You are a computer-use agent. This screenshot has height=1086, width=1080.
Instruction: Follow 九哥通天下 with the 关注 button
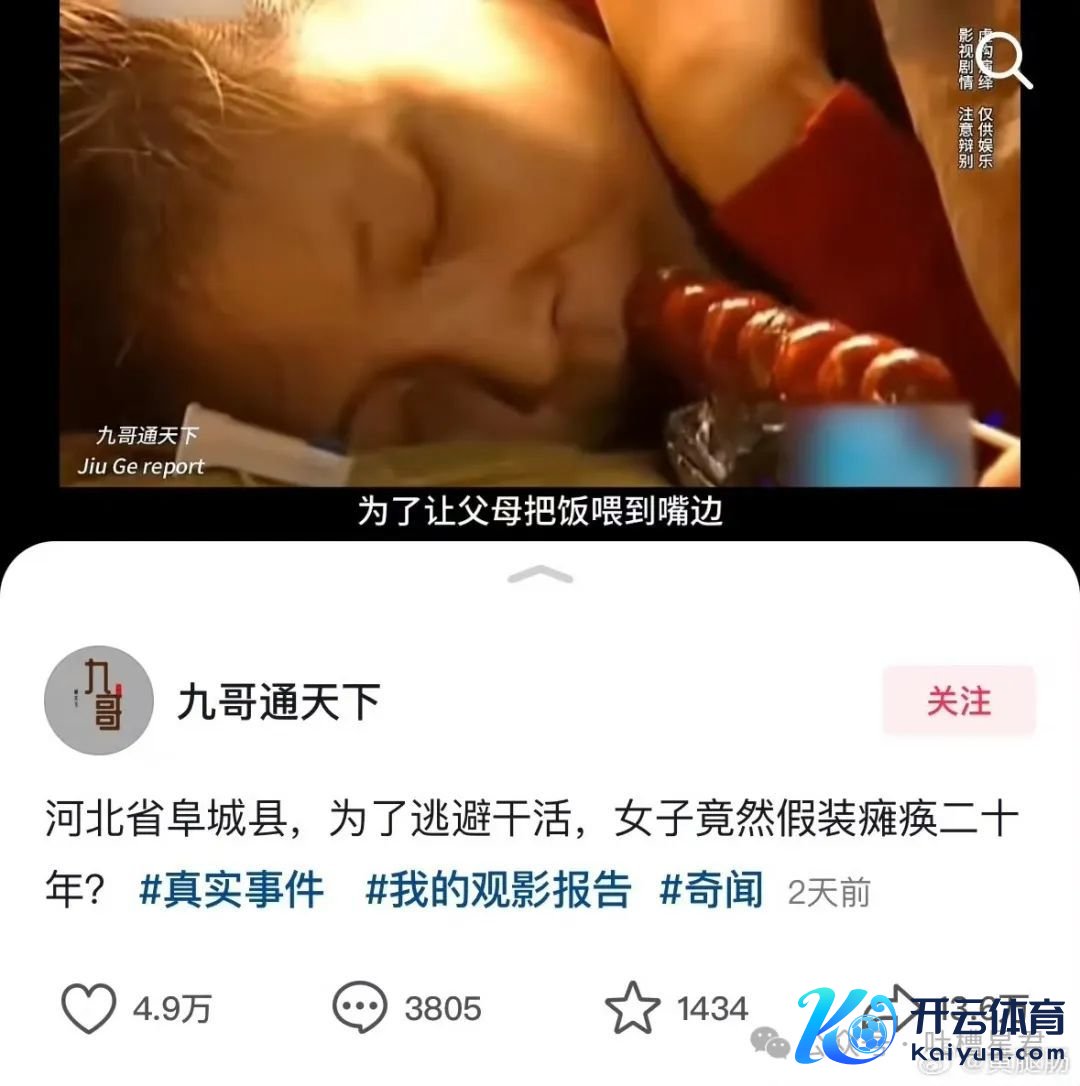point(958,701)
